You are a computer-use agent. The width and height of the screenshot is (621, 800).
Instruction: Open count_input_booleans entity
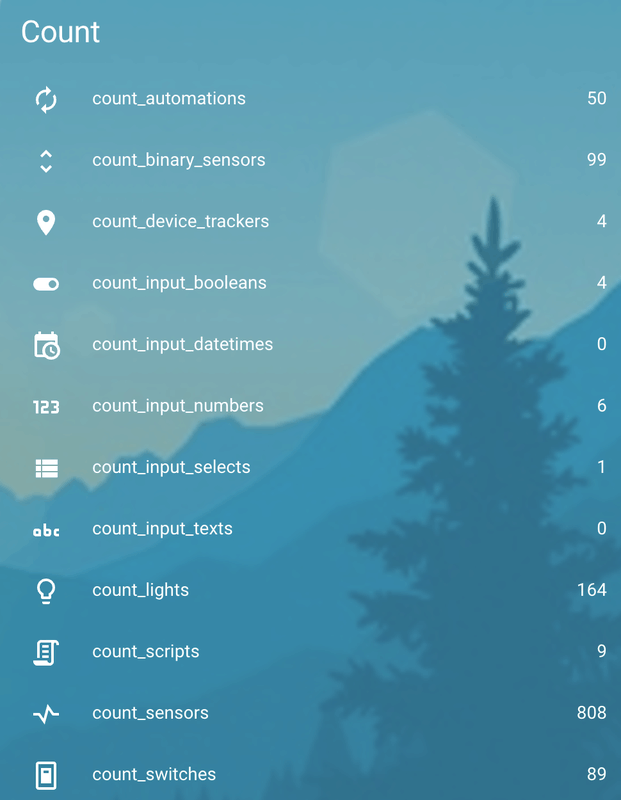(179, 283)
